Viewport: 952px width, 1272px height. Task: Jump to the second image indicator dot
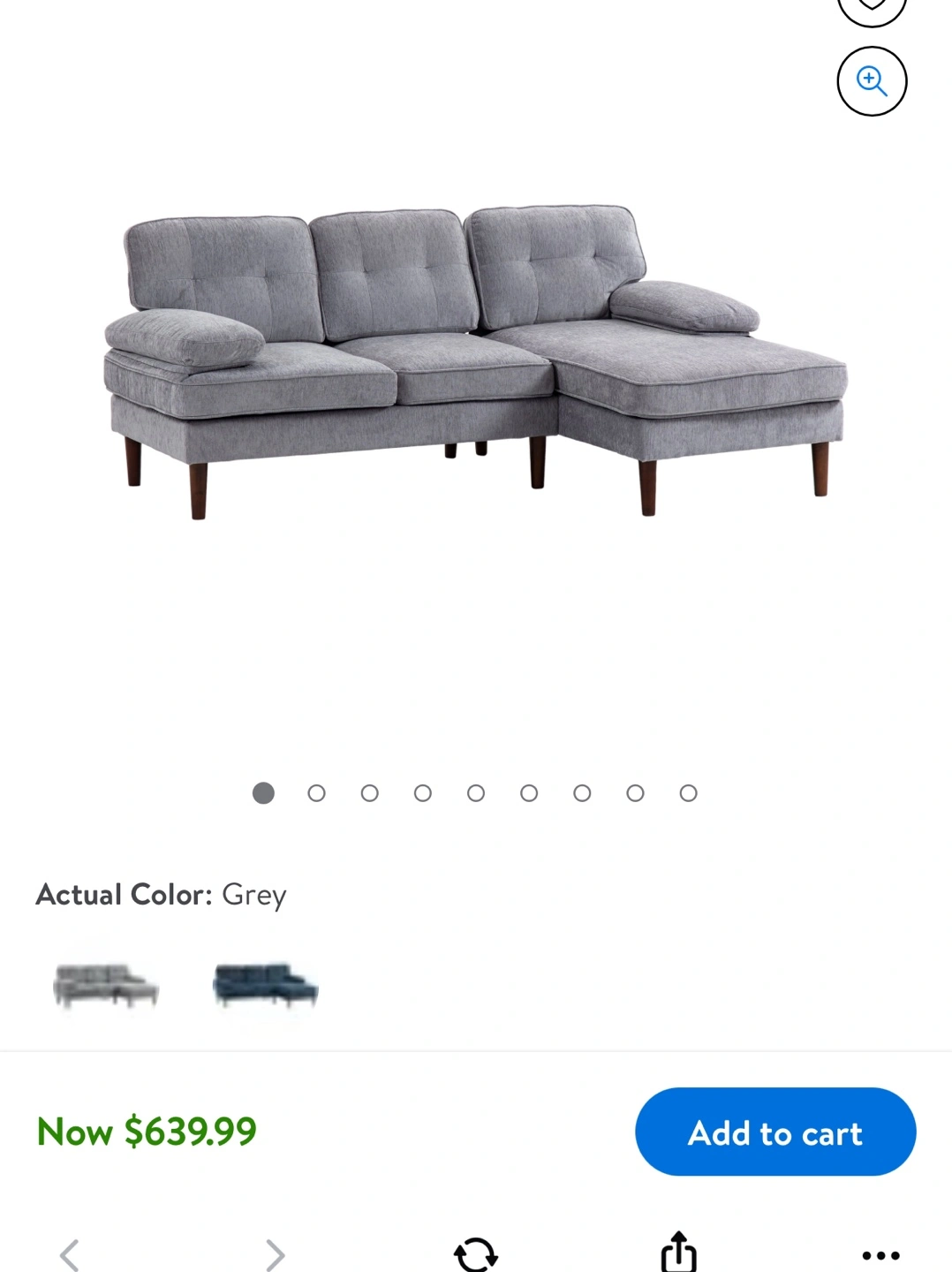pos(316,793)
